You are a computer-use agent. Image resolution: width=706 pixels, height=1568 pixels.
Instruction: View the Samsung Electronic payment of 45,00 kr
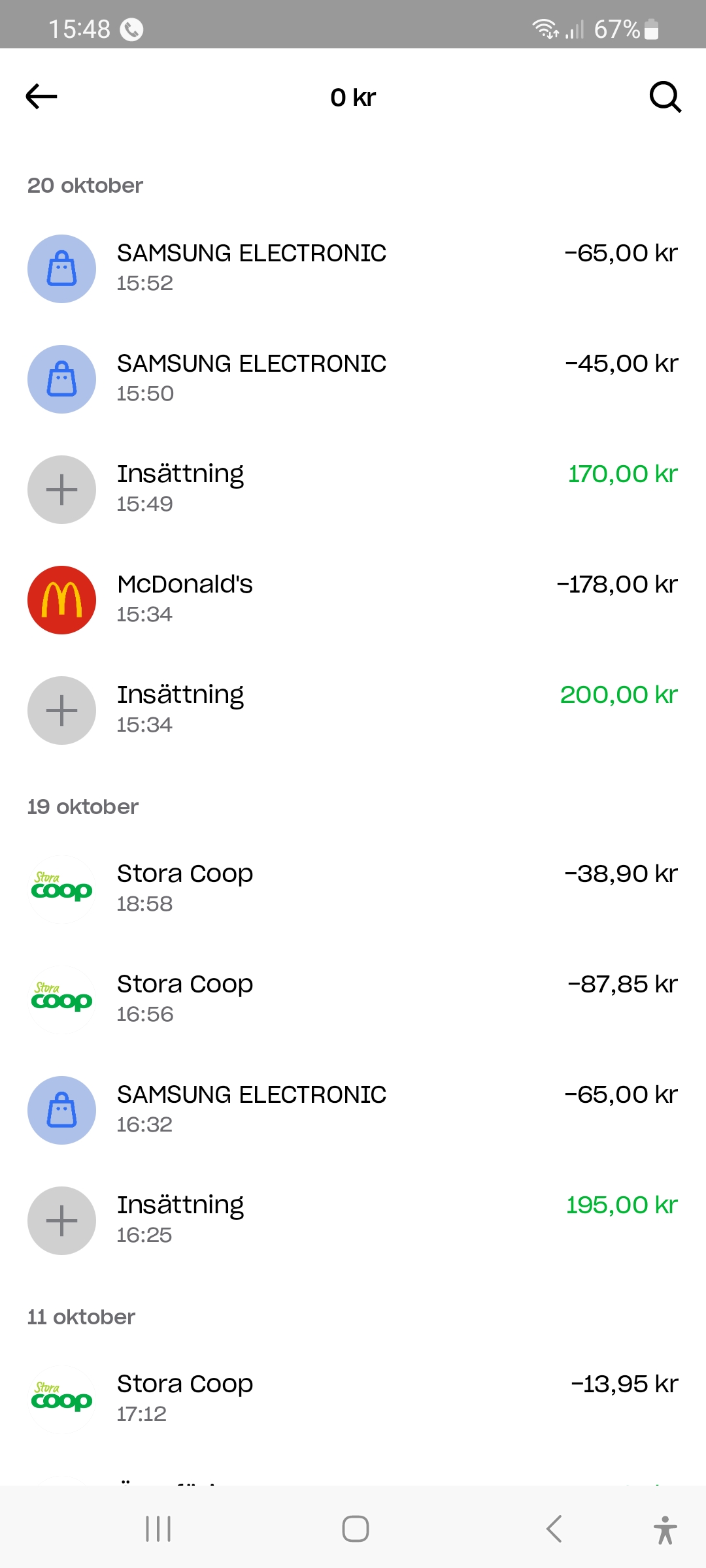click(x=353, y=378)
